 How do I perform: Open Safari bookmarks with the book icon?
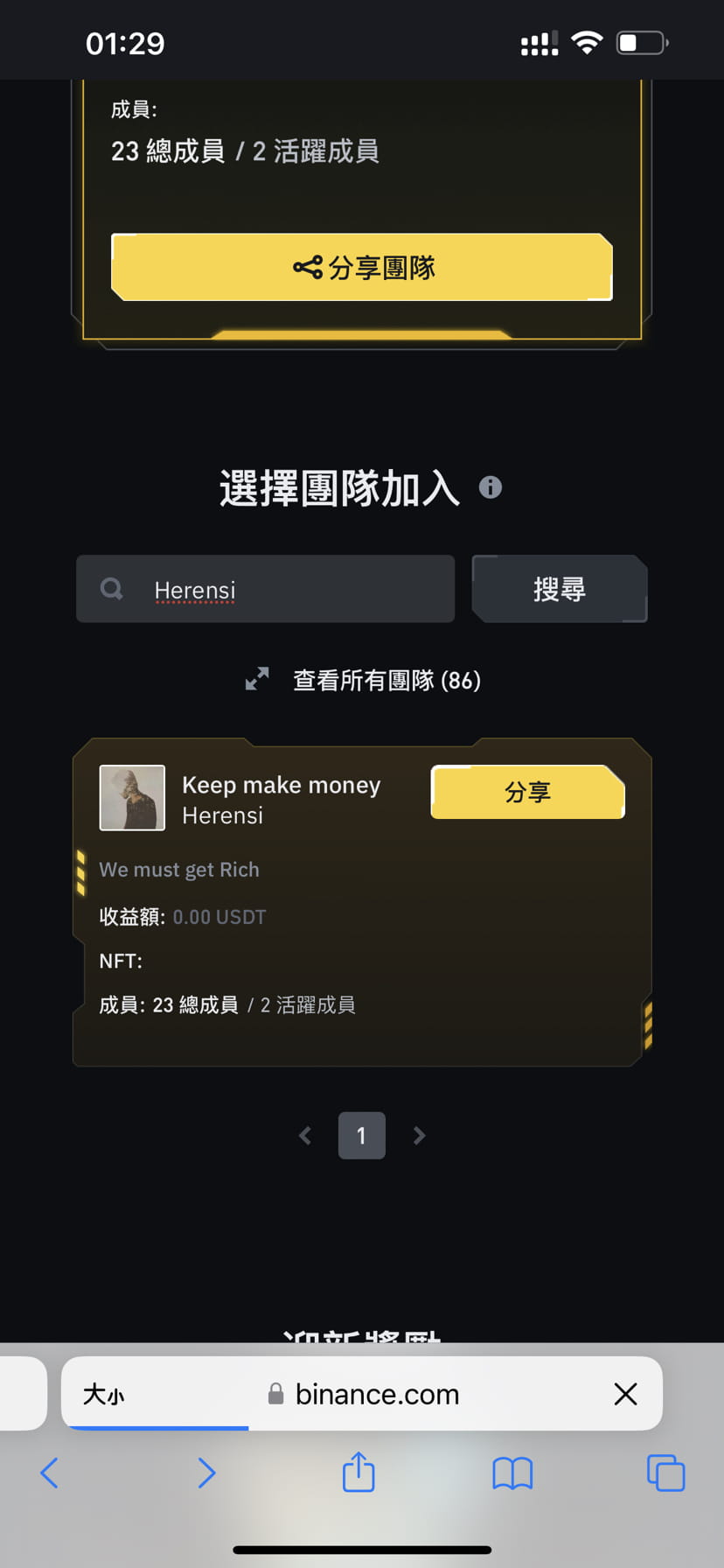(x=512, y=1473)
